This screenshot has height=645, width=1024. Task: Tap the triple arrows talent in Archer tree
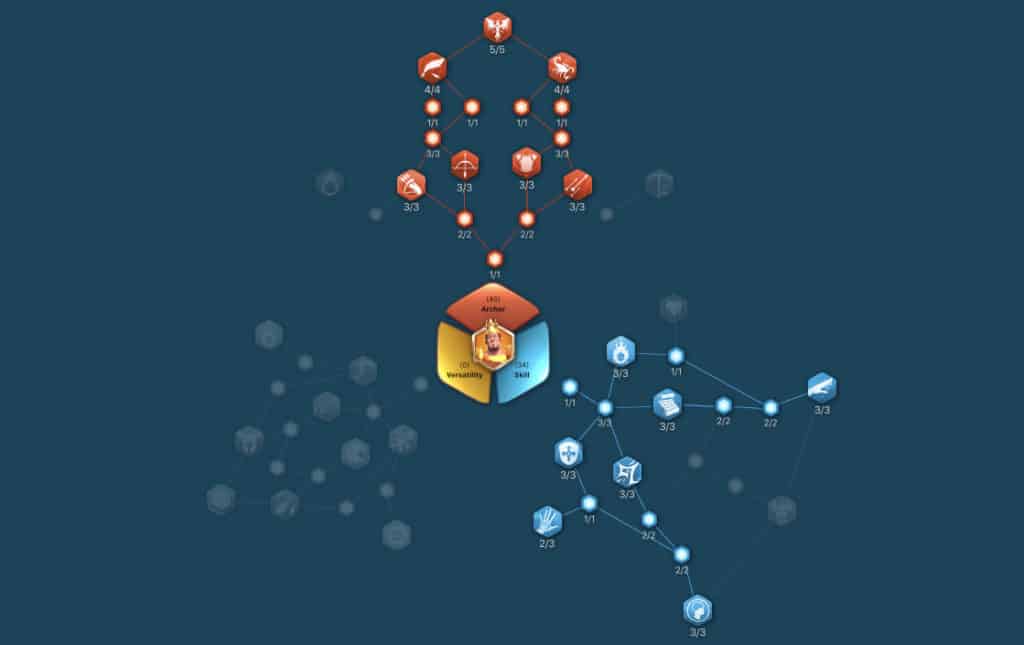point(577,184)
